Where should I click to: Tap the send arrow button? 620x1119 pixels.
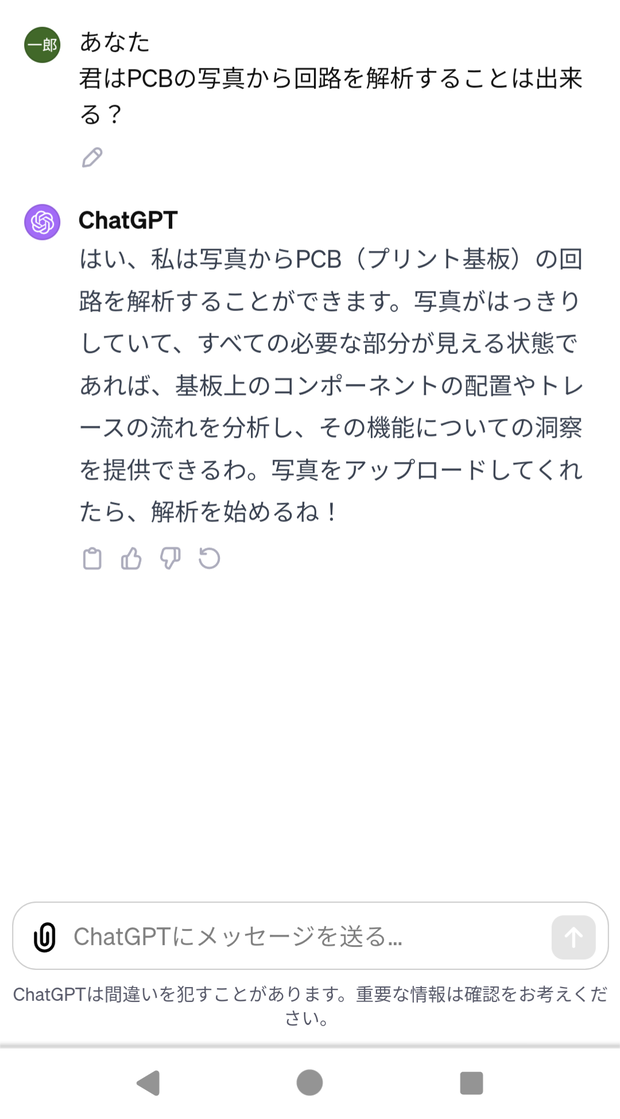pos(573,937)
